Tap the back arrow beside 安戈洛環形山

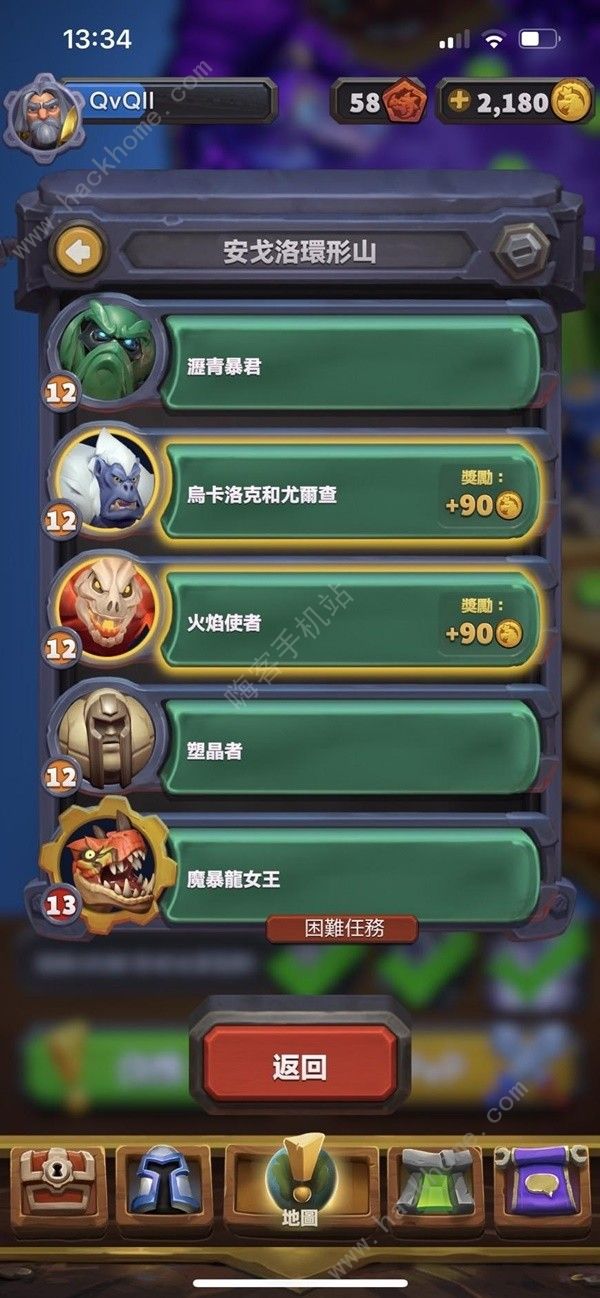(x=81, y=250)
